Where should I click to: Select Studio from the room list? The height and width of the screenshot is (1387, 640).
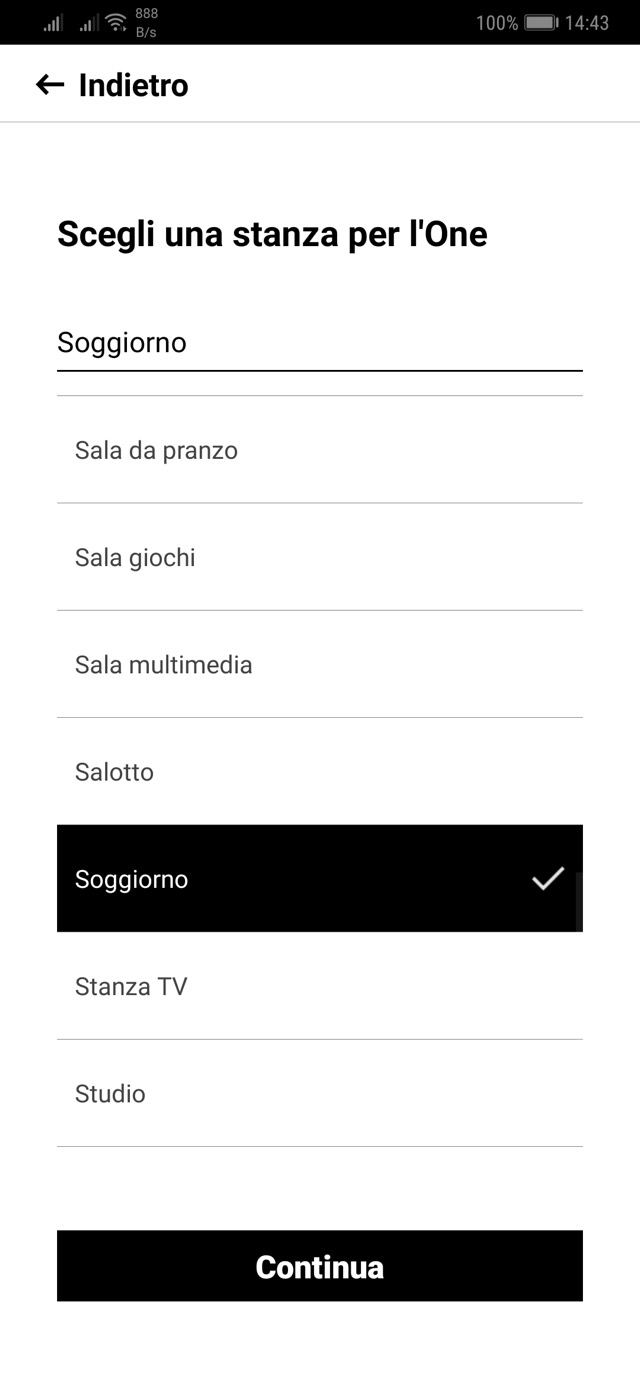pos(319,1093)
